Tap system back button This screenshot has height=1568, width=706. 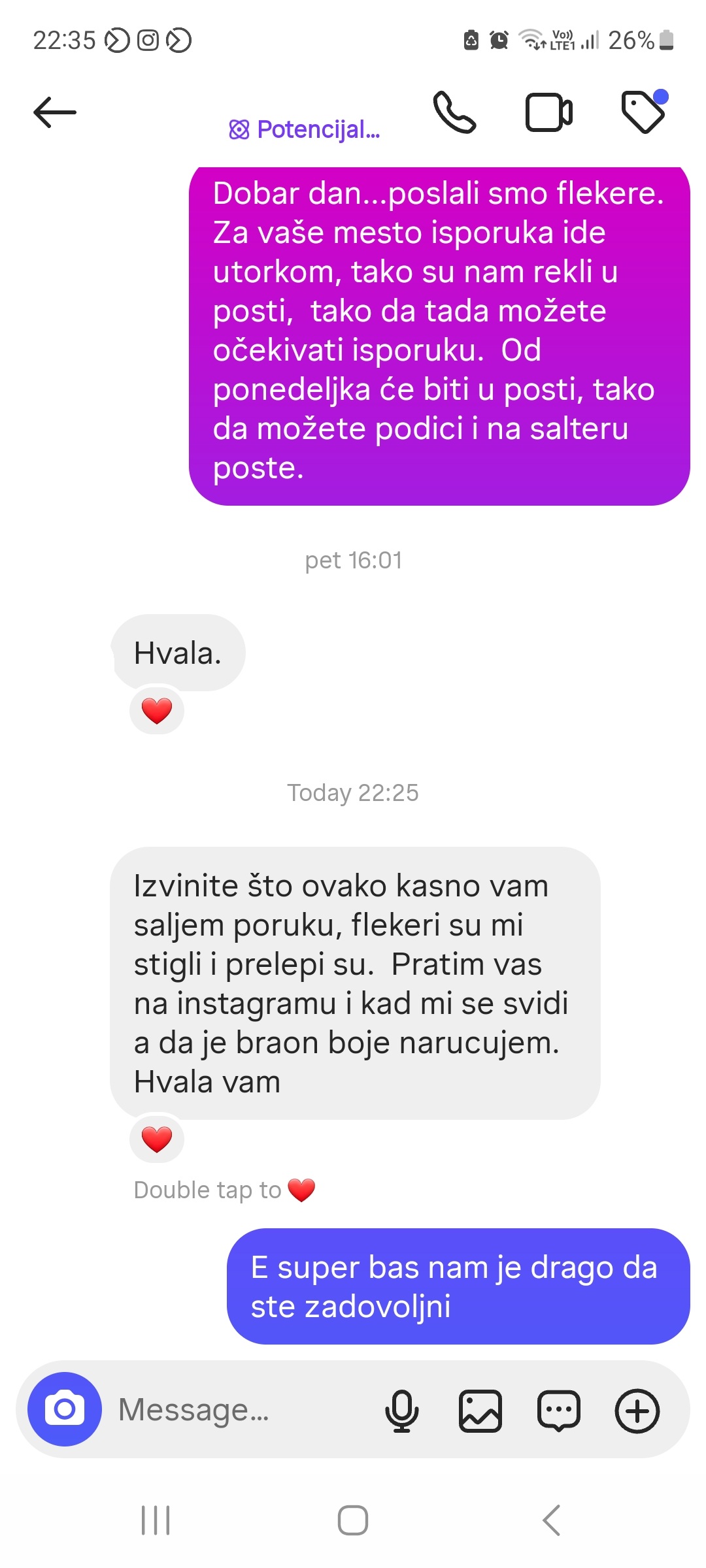click(x=551, y=1520)
